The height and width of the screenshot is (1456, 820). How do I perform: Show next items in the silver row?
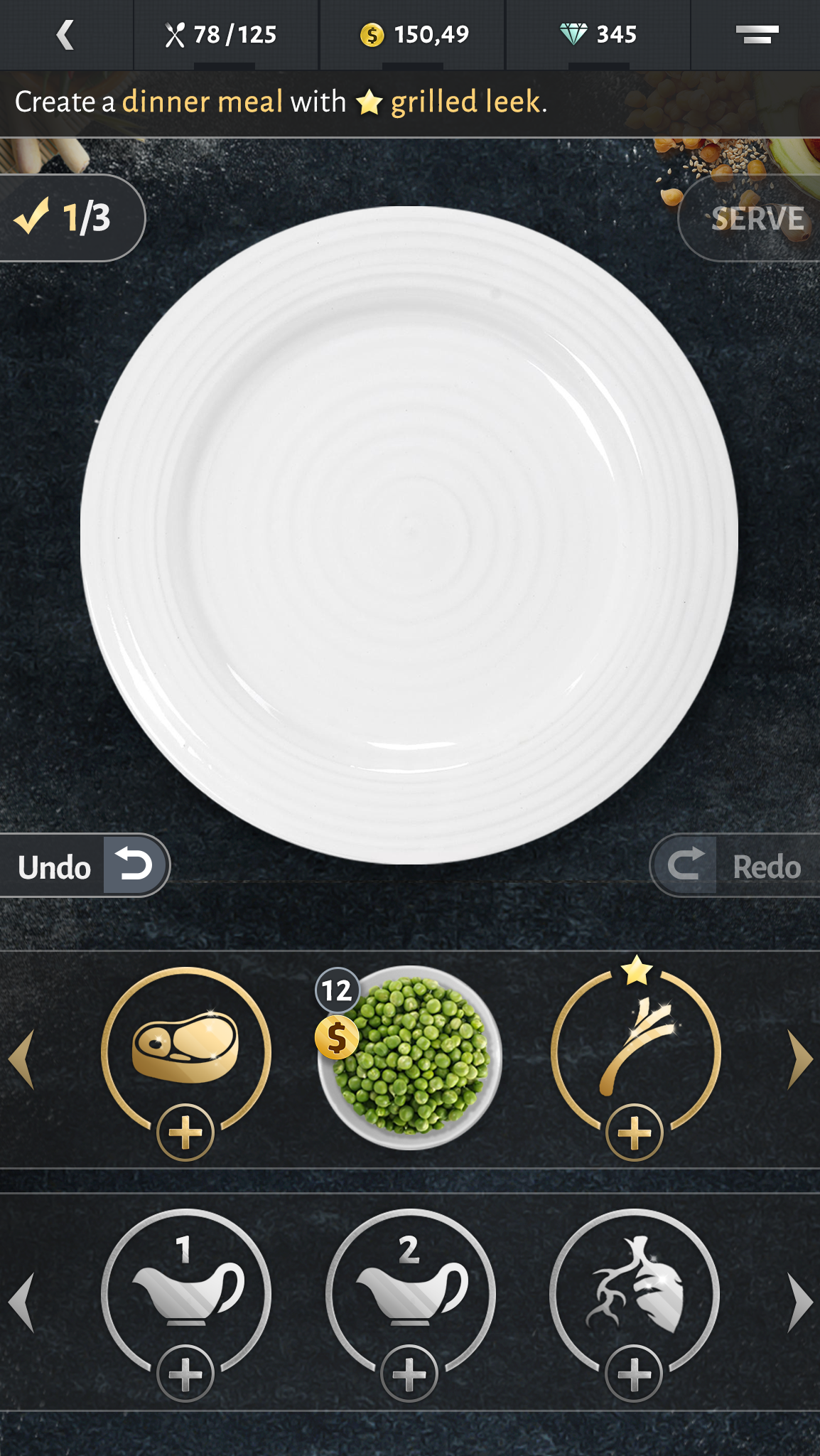(799, 1302)
